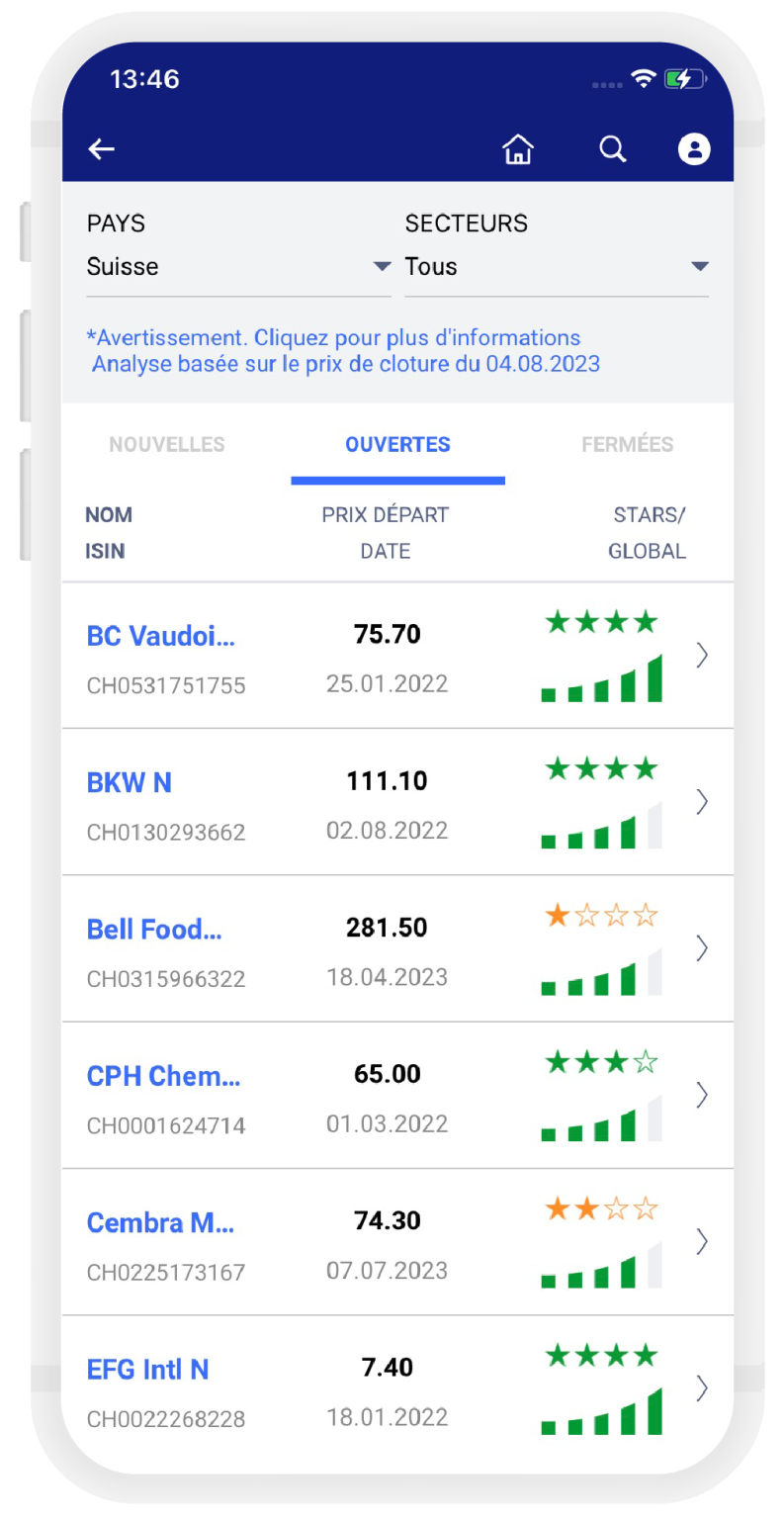The image size is (784, 1519).
Task: Tap the home icon in the header
Action: click(518, 148)
